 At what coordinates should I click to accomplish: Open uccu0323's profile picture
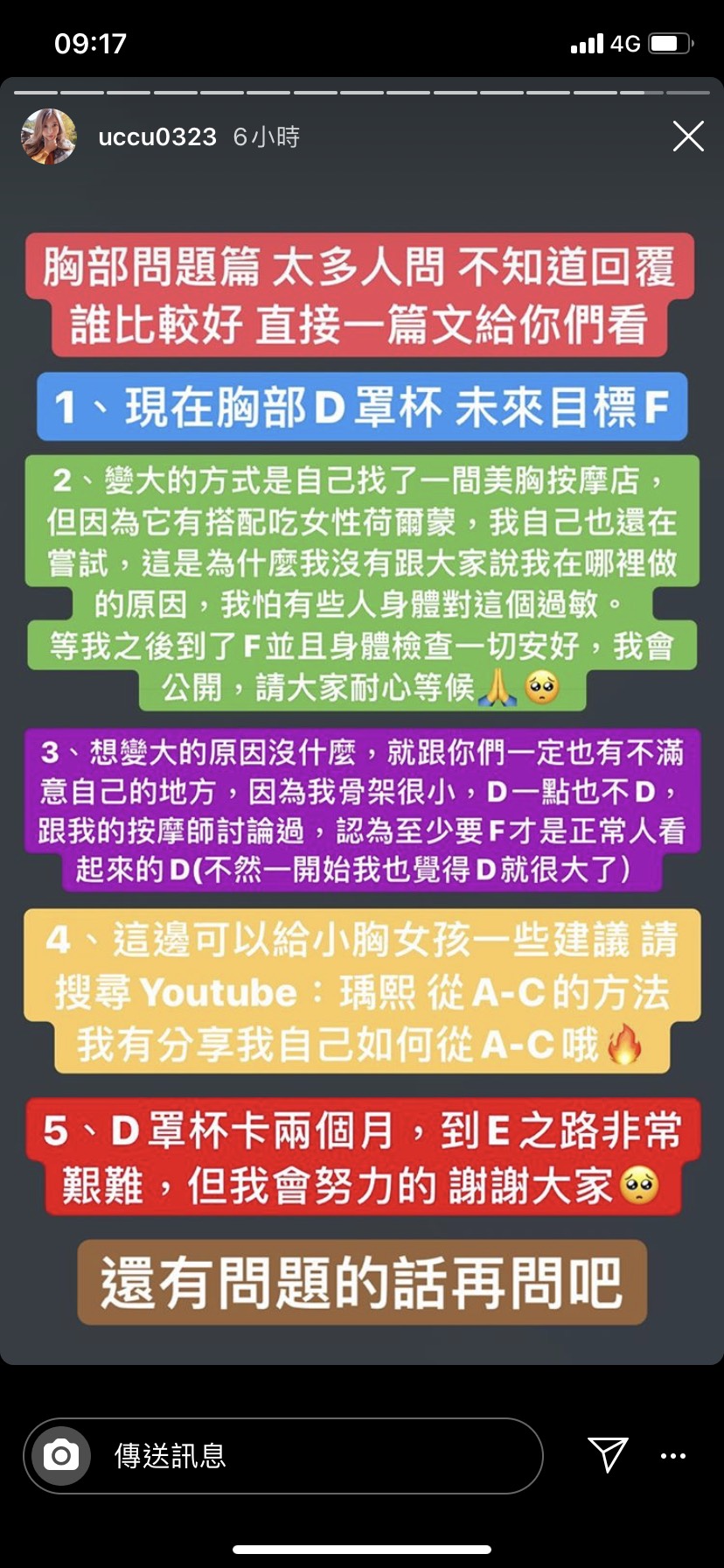coord(49,136)
